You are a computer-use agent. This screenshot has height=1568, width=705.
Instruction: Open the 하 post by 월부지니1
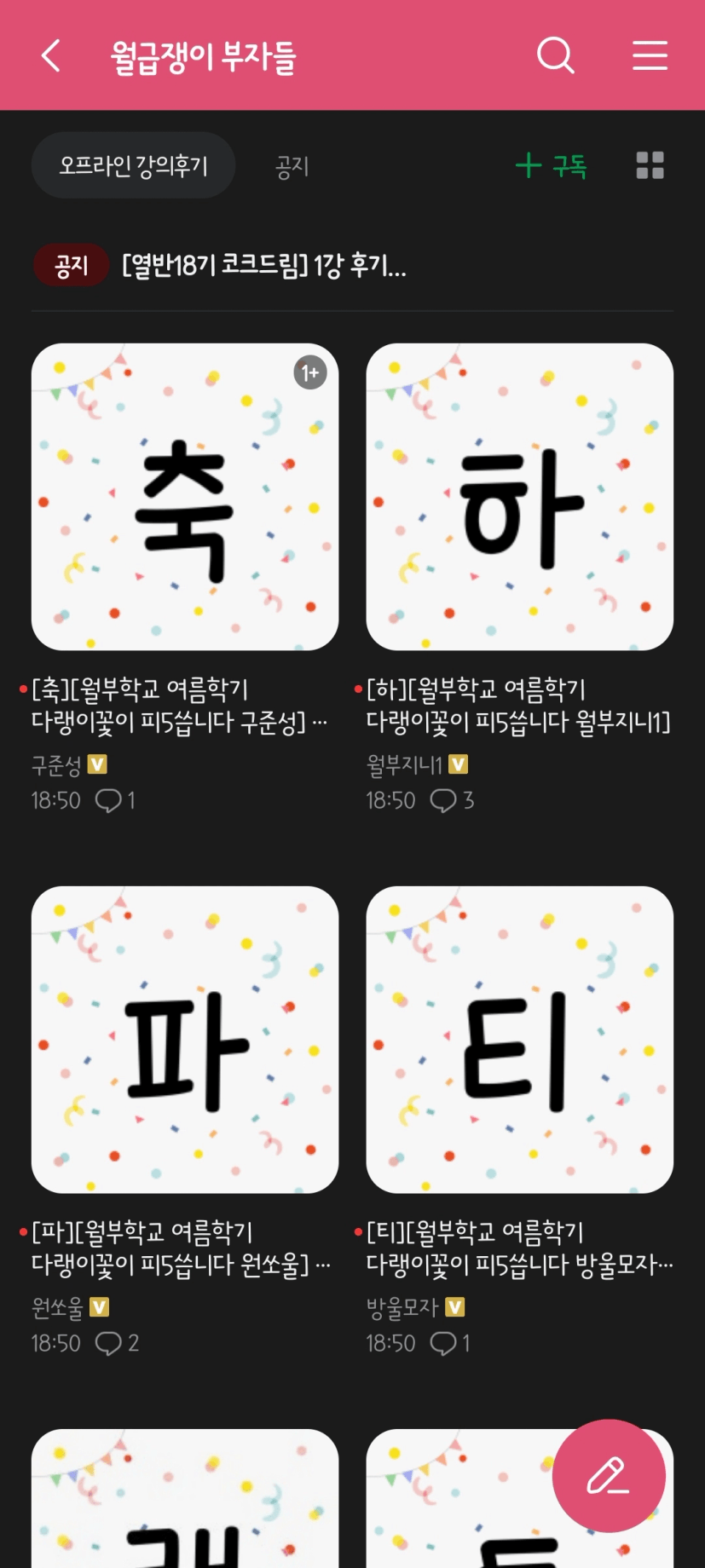(x=519, y=497)
